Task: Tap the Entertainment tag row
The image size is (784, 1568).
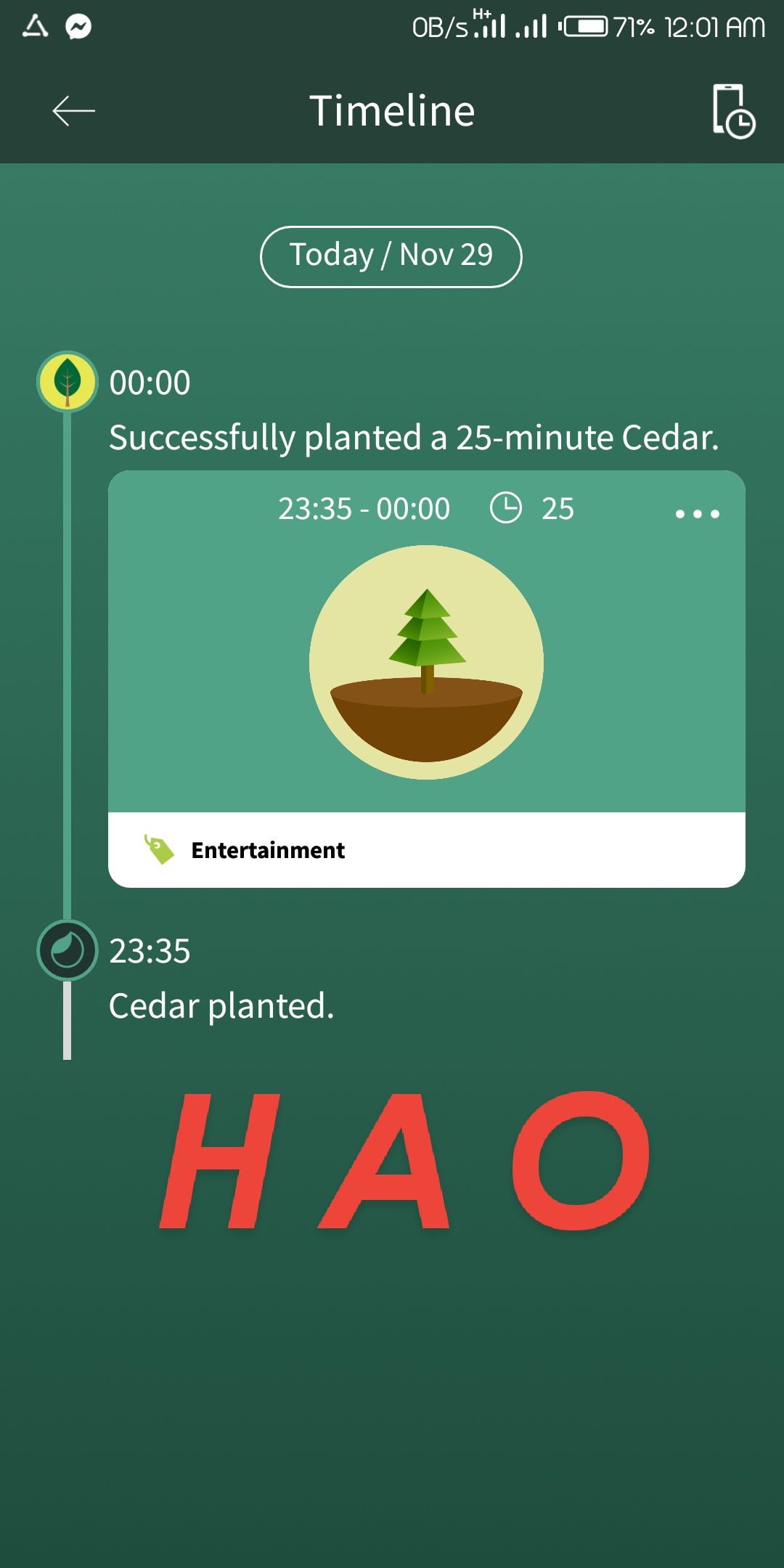Action: [x=426, y=850]
